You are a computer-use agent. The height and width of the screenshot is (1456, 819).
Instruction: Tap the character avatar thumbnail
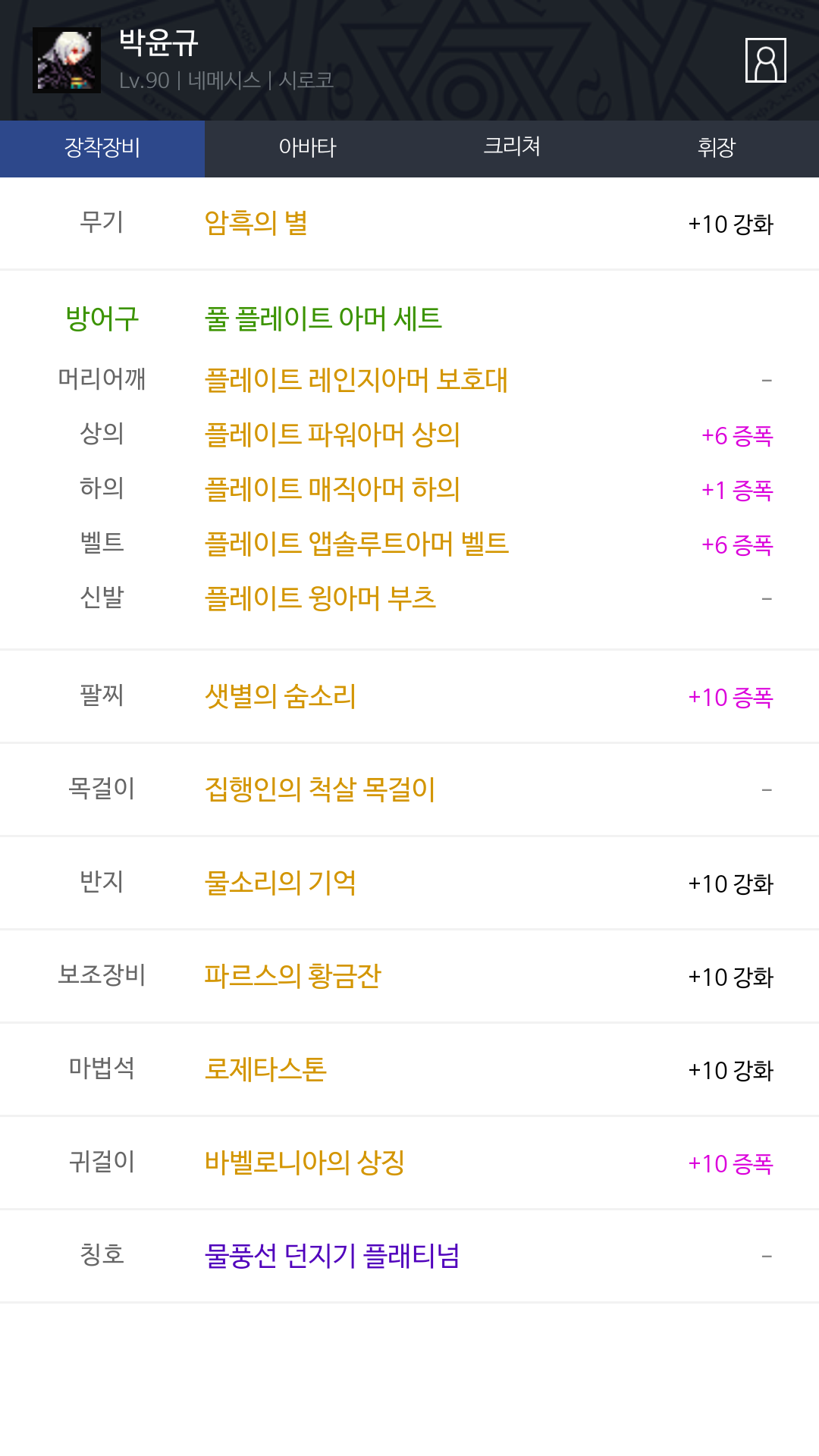coord(67,60)
